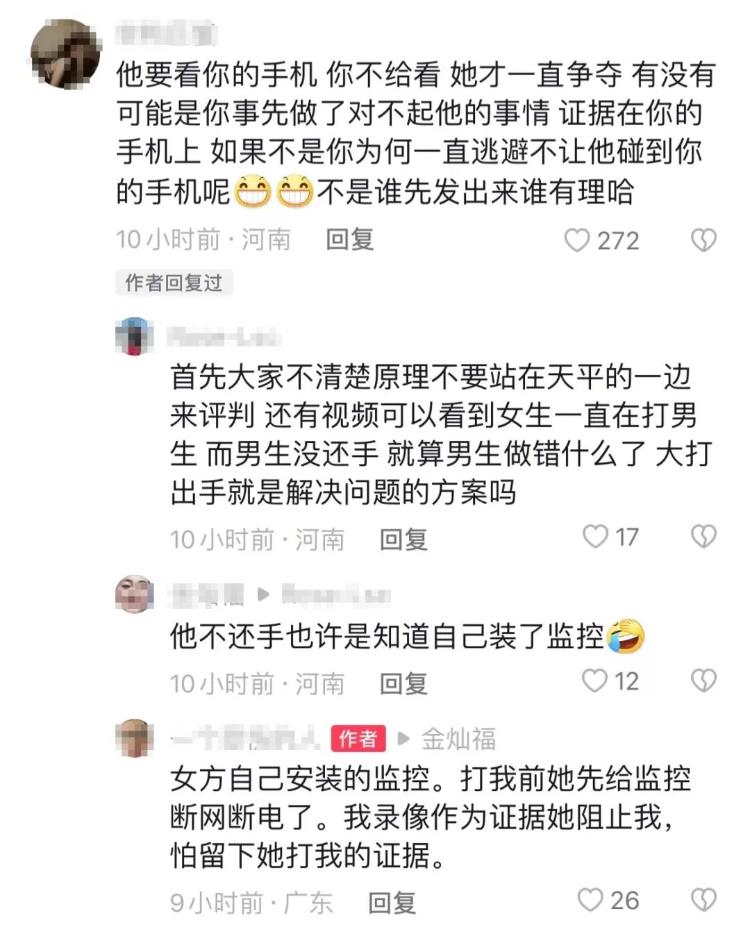Dislike the reply with 12 likes
Viewport: 750px width, 934px height.
tap(704, 681)
